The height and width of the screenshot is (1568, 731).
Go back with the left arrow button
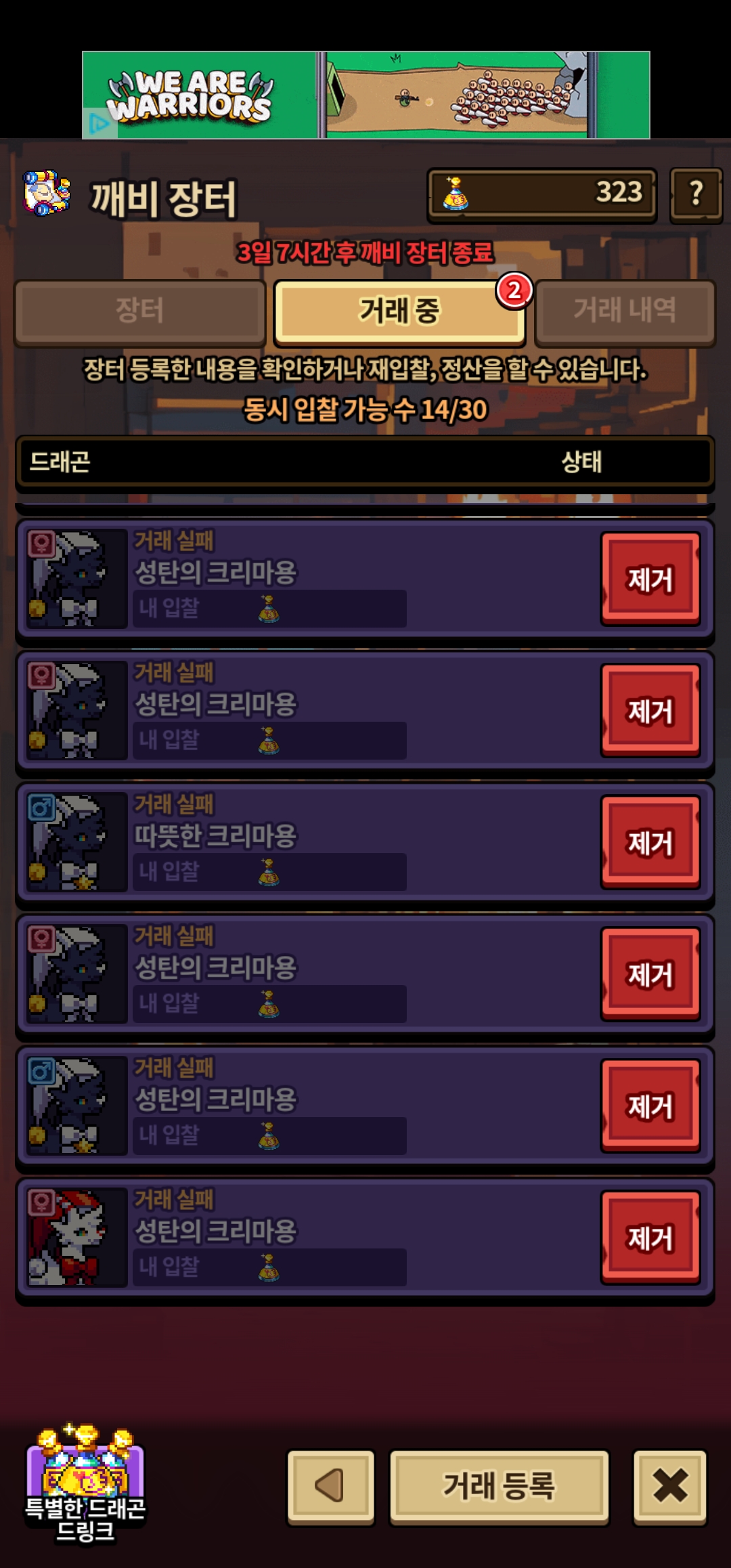click(x=330, y=1486)
